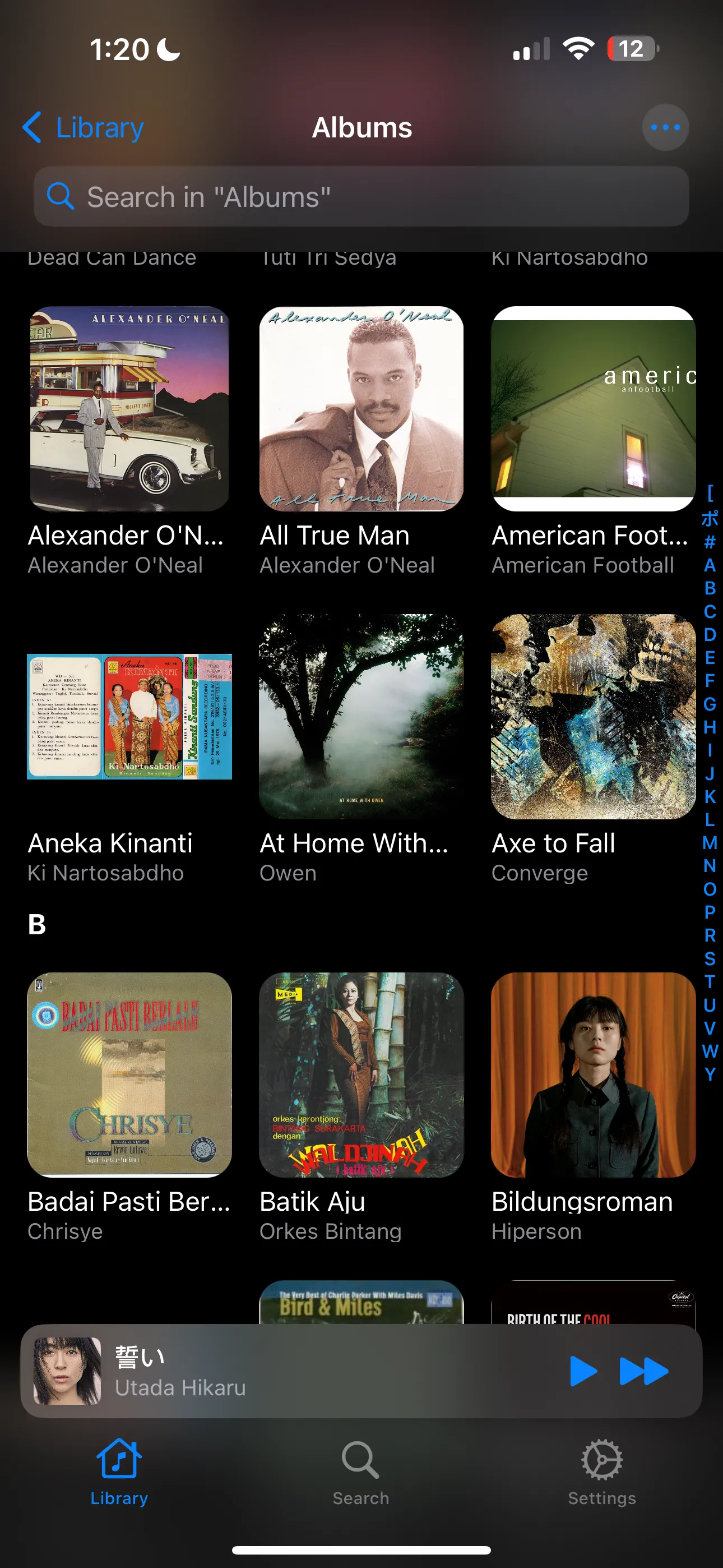Open the mini player for 誓い
The image size is (723, 1568).
[304, 1371]
